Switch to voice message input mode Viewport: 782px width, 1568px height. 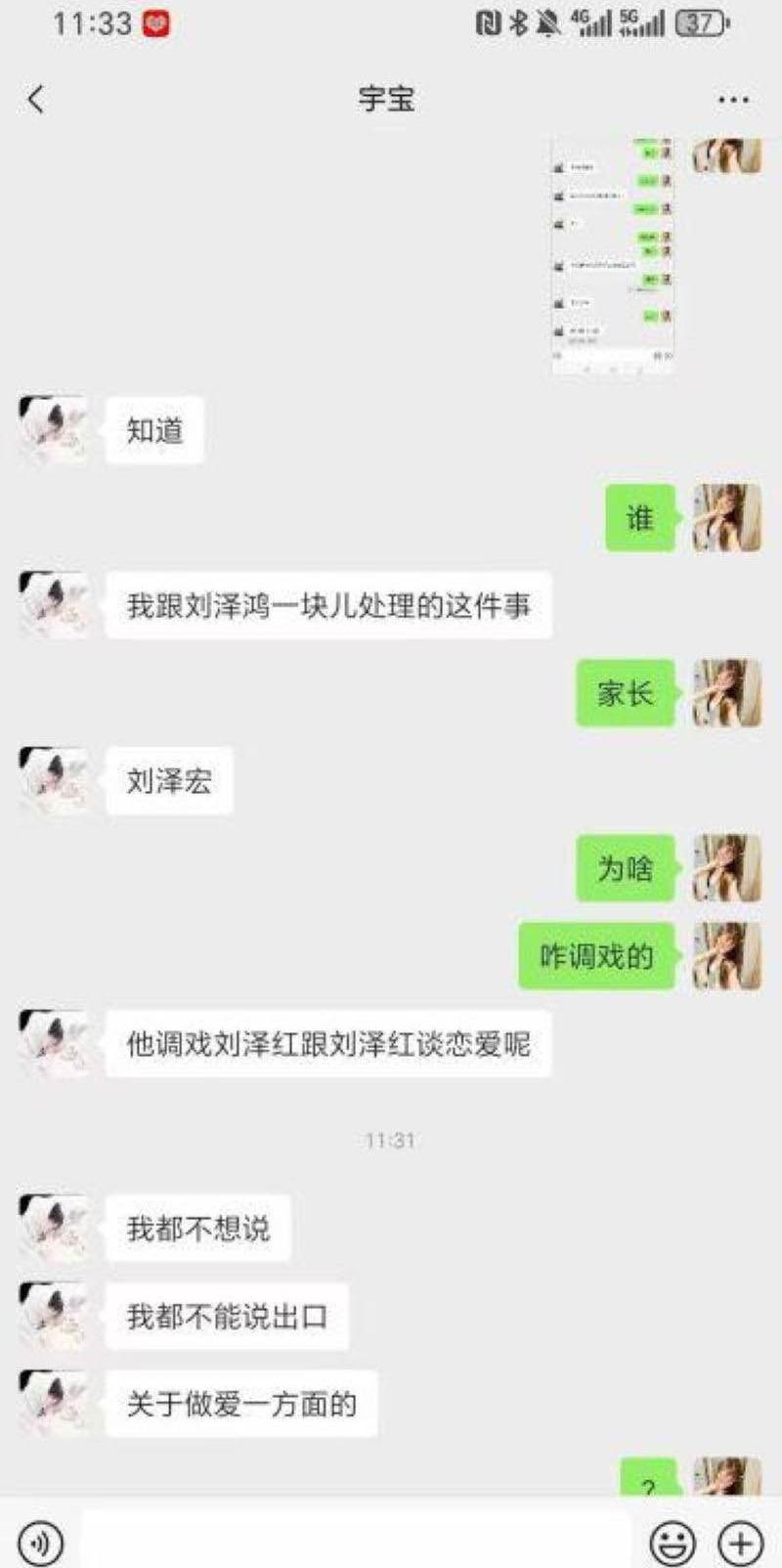[39, 1543]
